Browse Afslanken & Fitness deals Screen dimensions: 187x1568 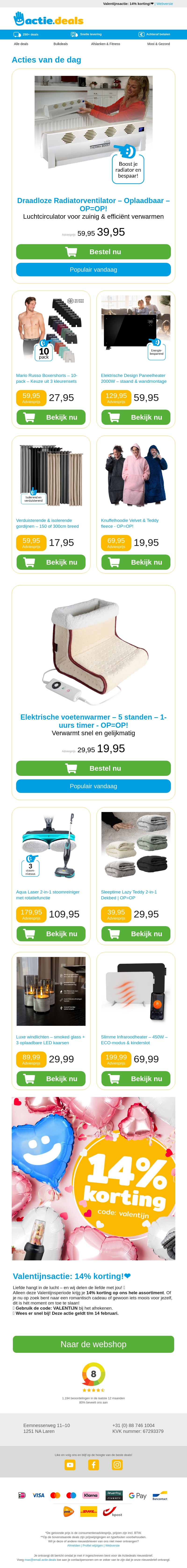tap(105, 44)
